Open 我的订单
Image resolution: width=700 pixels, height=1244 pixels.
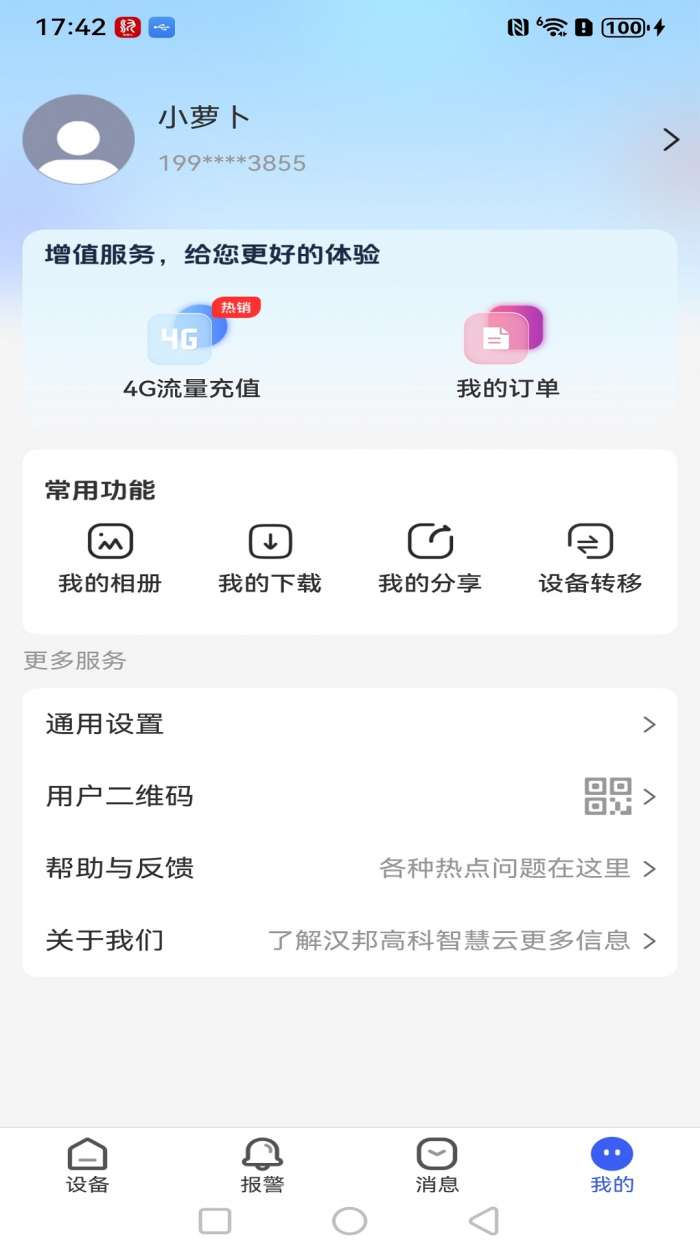(x=507, y=352)
